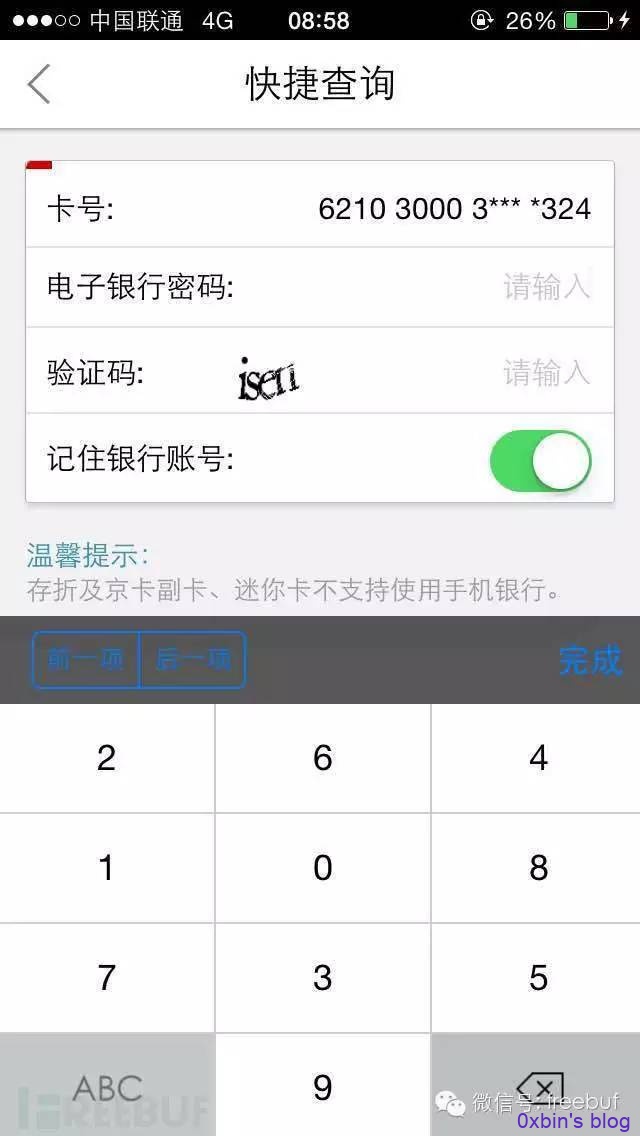Jump to previous field with 前一项

click(x=86, y=660)
